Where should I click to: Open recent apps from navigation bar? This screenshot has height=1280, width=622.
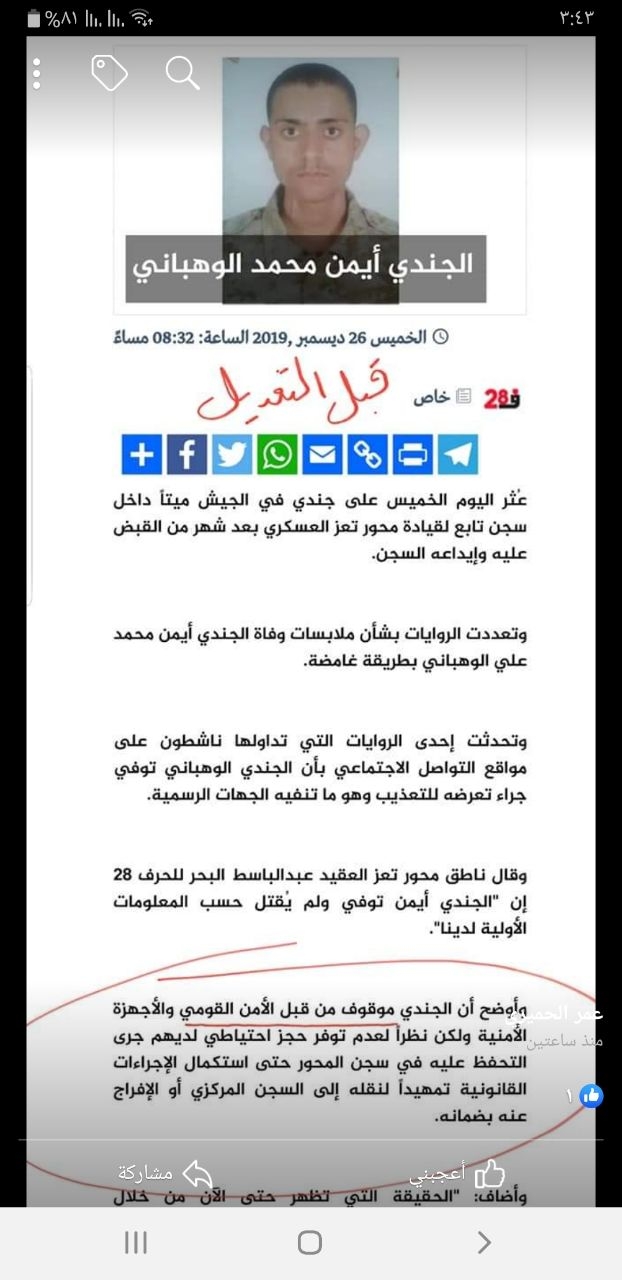(x=136, y=1242)
